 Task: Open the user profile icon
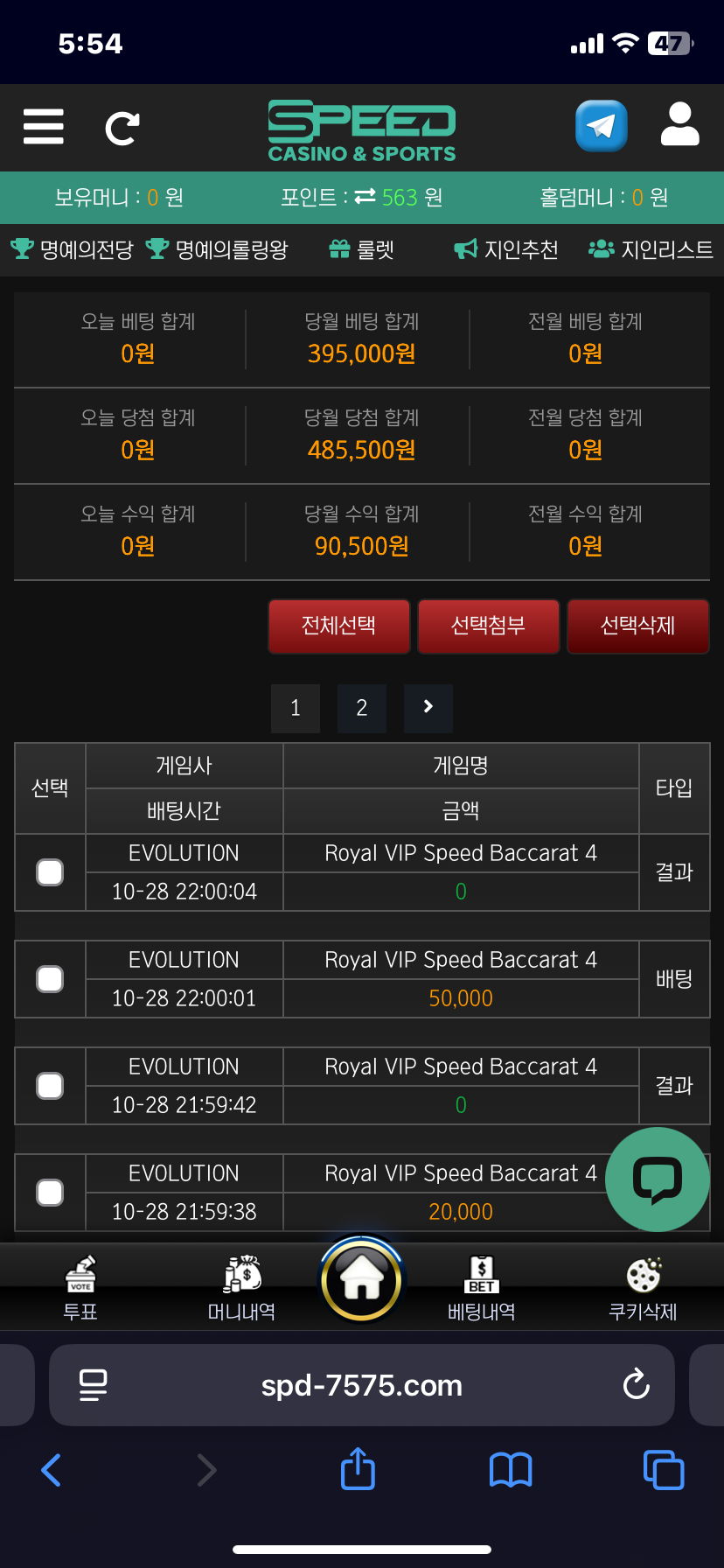679,125
